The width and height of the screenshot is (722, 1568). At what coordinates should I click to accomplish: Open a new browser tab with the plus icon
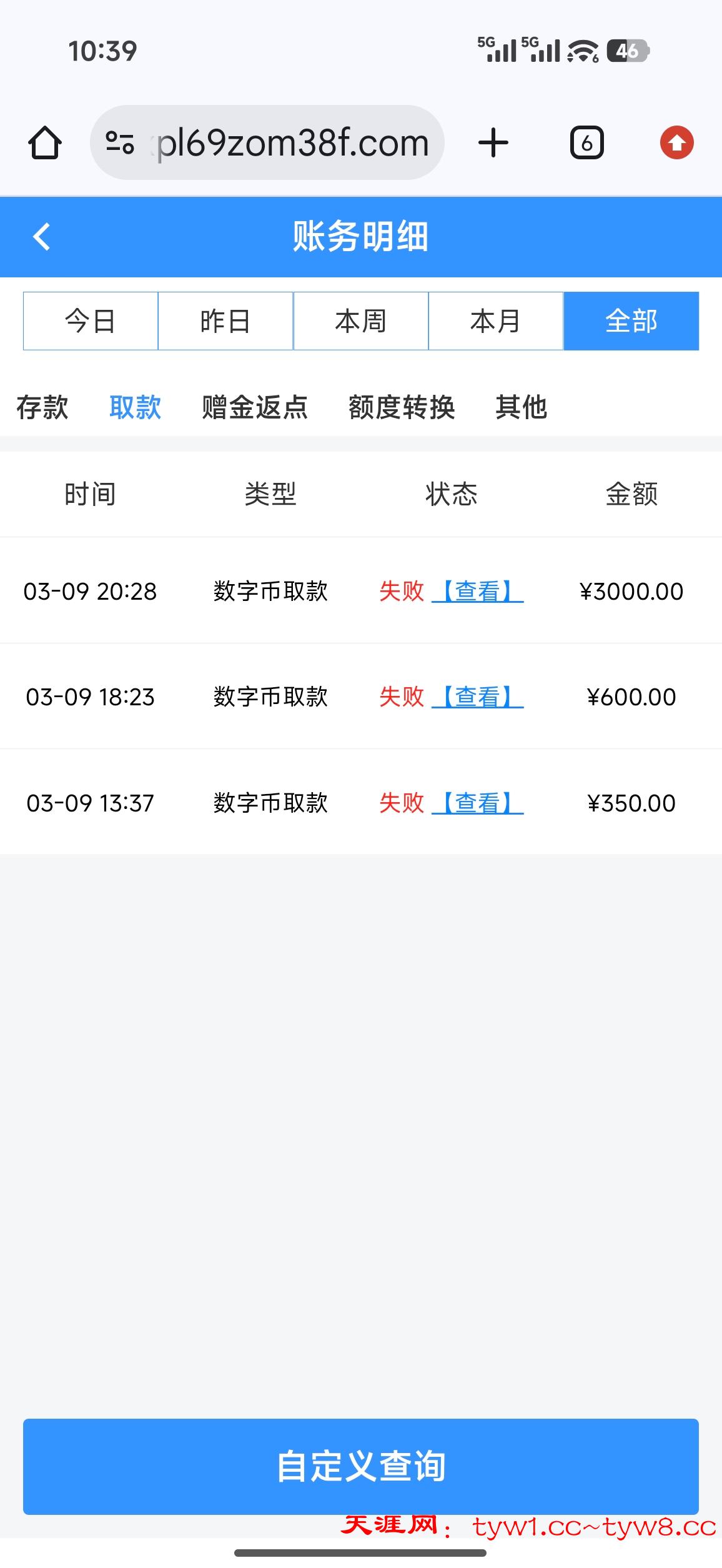pyautogui.click(x=493, y=142)
